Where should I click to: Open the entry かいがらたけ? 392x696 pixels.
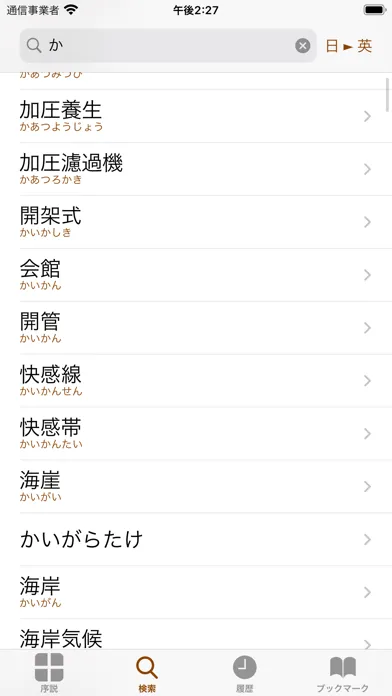[x=196, y=539]
